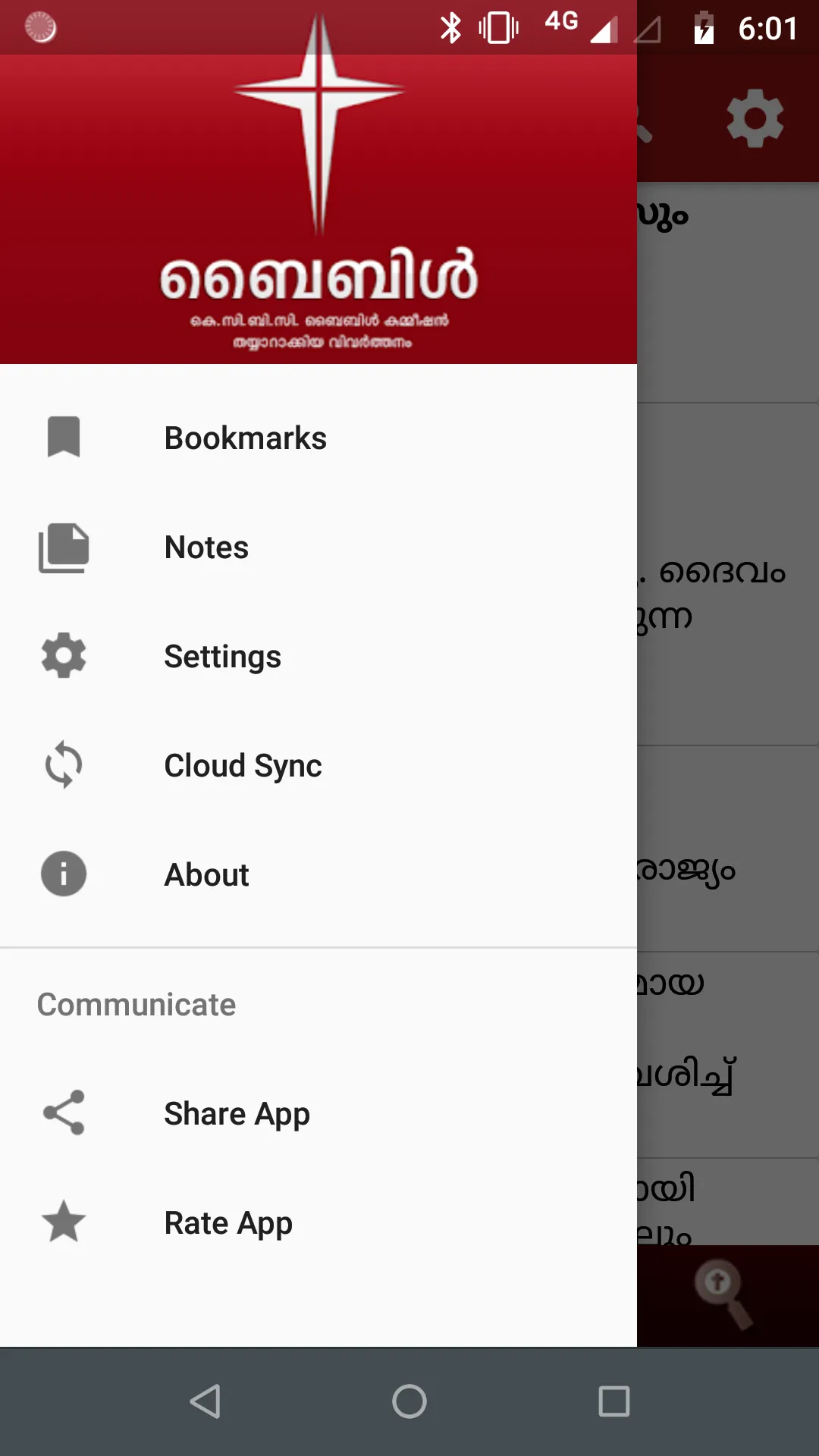The image size is (819, 1456).
Task: Choose Cloud Sync from the drawer menu
Action: point(243,765)
